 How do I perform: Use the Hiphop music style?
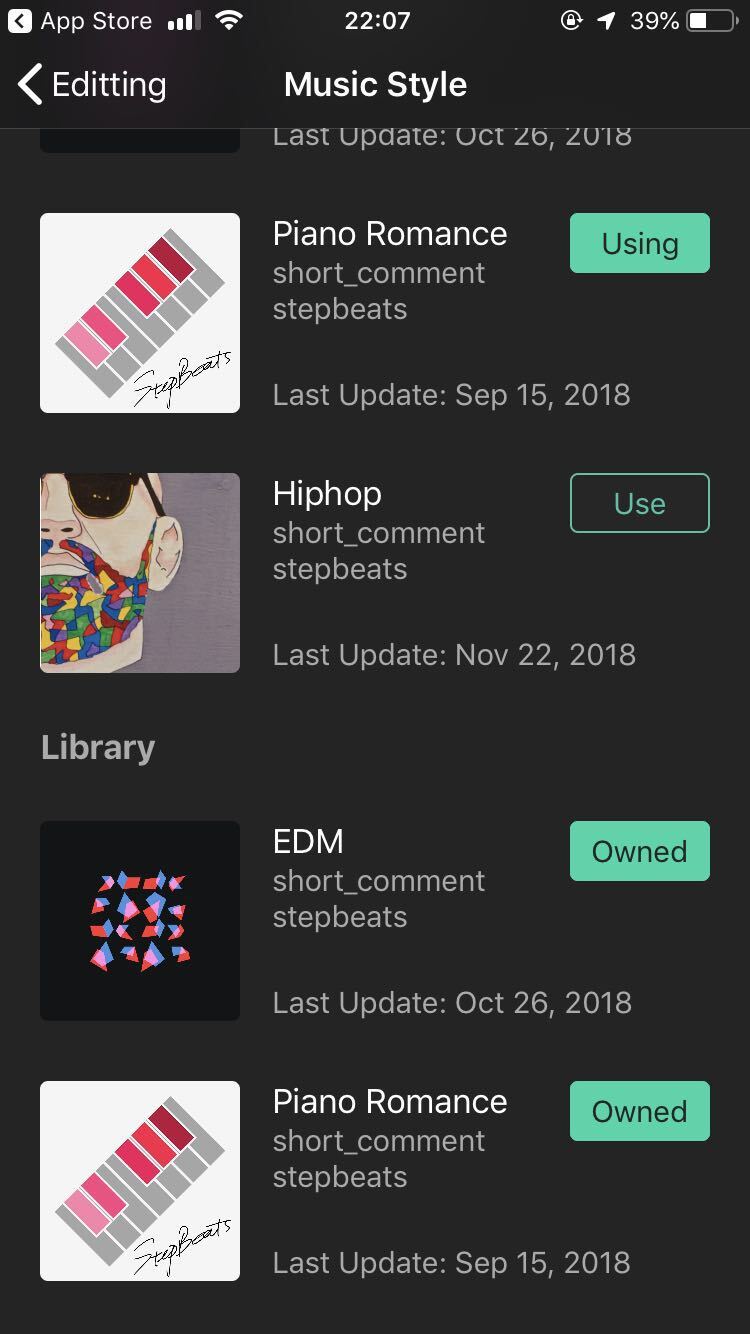click(x=639, y=503)
